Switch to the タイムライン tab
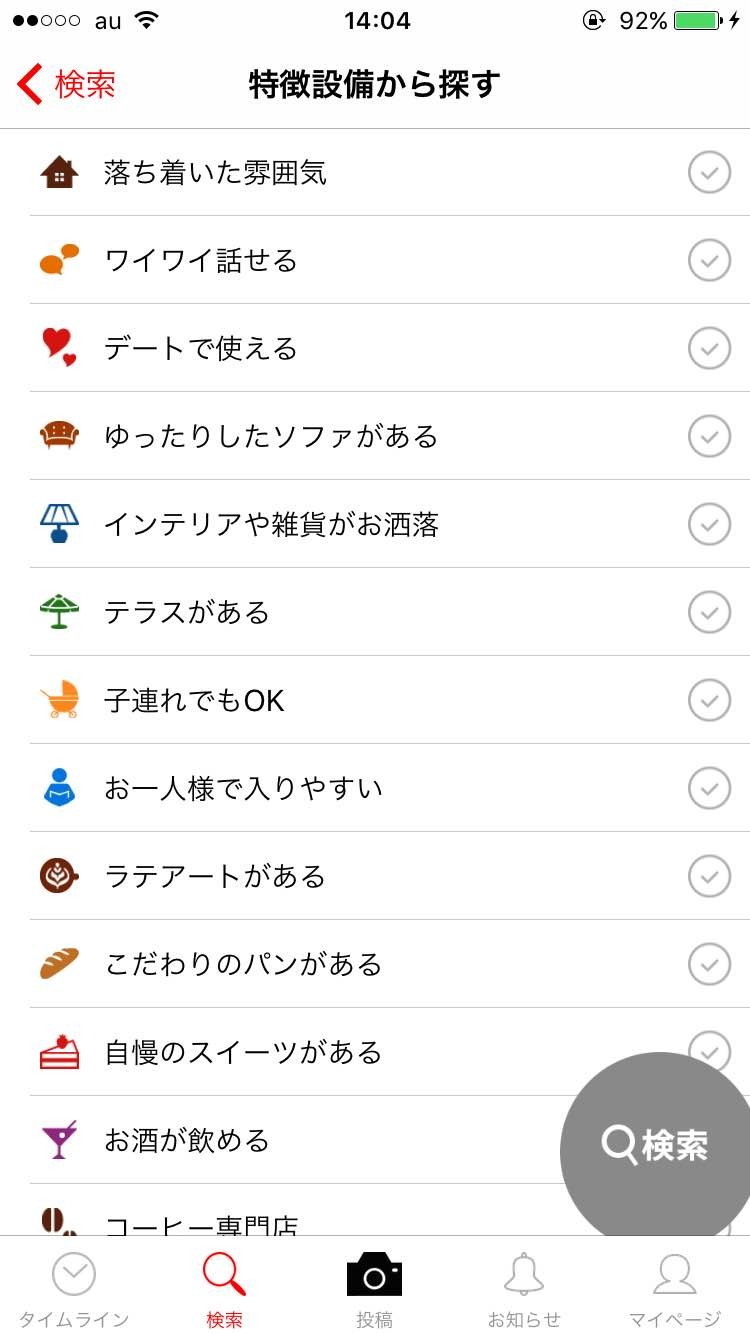The height and width of the screenshot is (1334, 750). (73, 1288)
